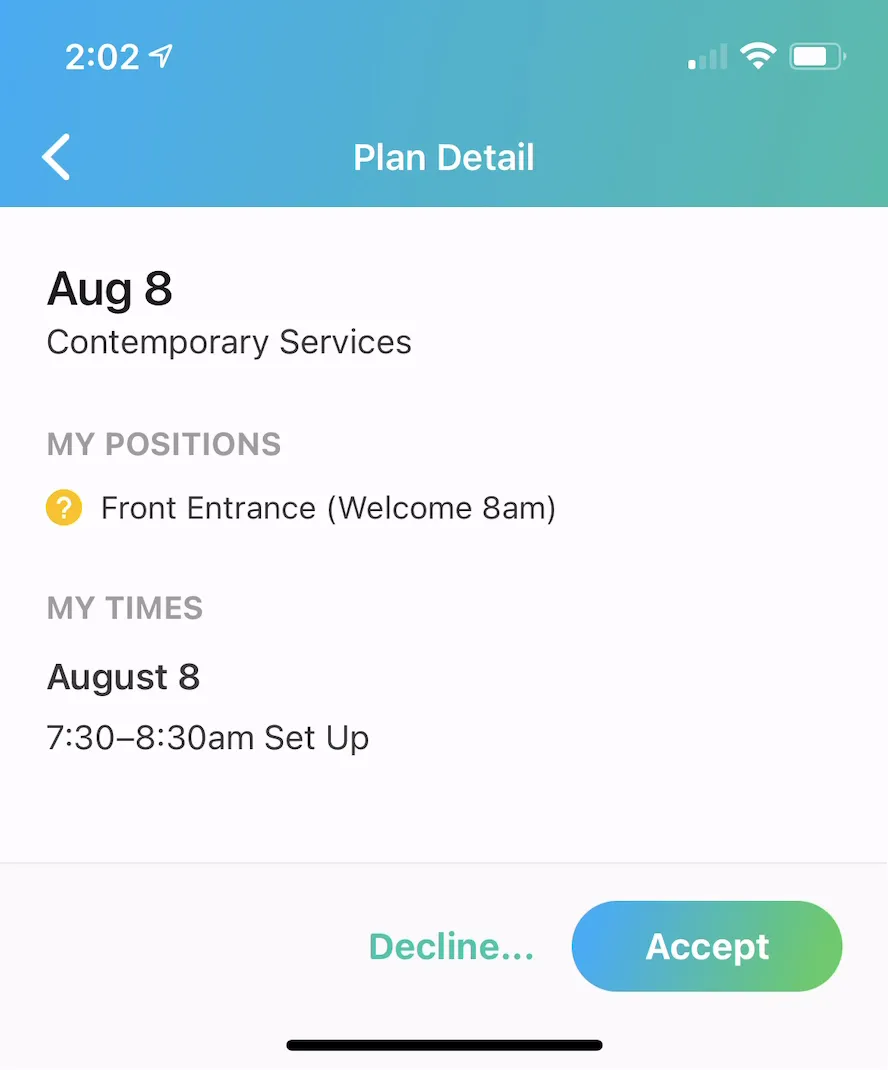The height and width of the screenshot is (1070, 888).
Task: Open decline options via Decline ellipsis
Action: (451, 945)
